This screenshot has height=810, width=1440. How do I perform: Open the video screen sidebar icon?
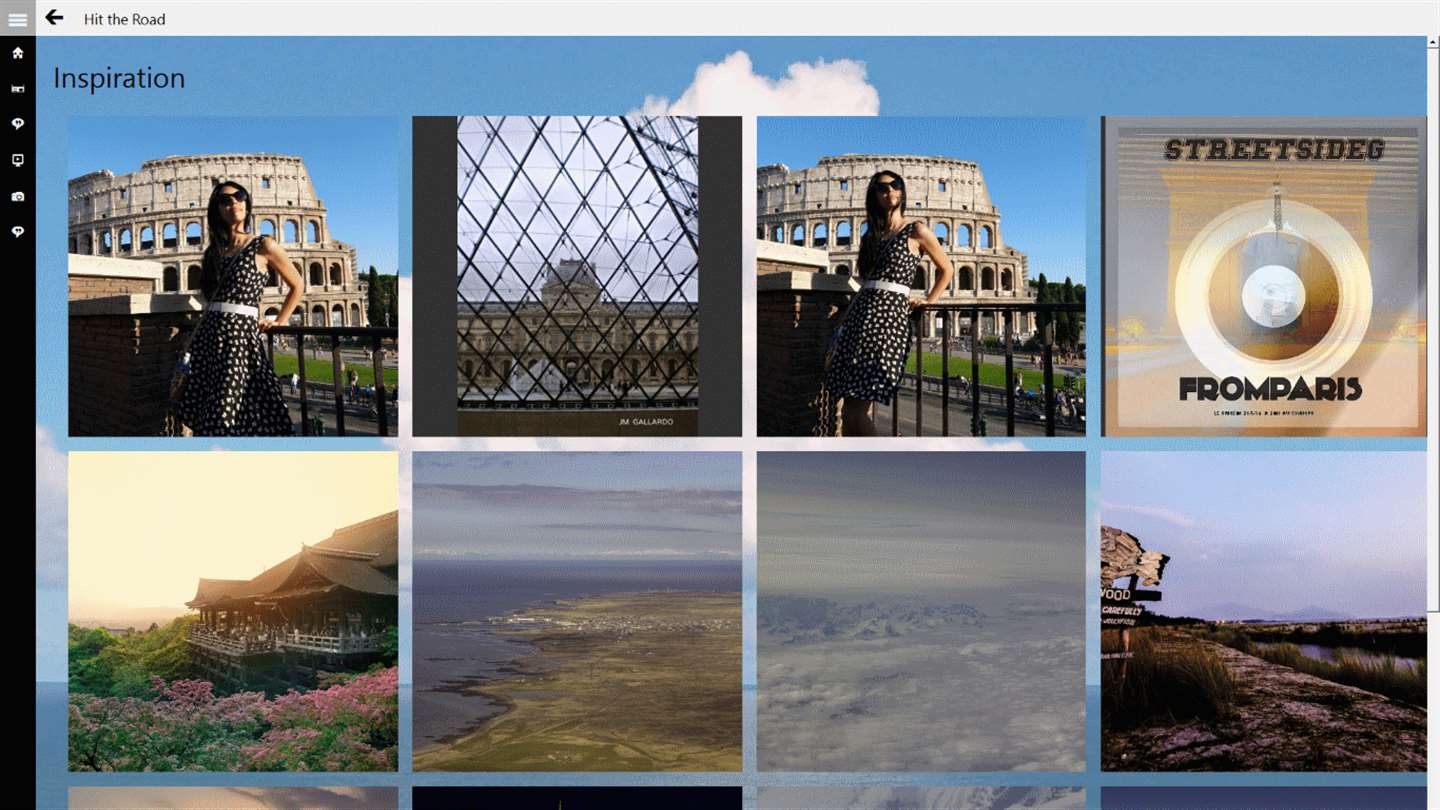coord(17,160)
